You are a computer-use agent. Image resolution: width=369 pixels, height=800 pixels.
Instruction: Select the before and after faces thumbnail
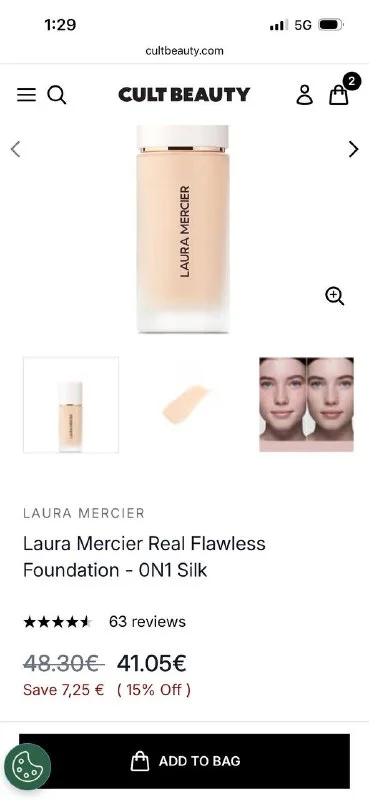coord(306,405)
